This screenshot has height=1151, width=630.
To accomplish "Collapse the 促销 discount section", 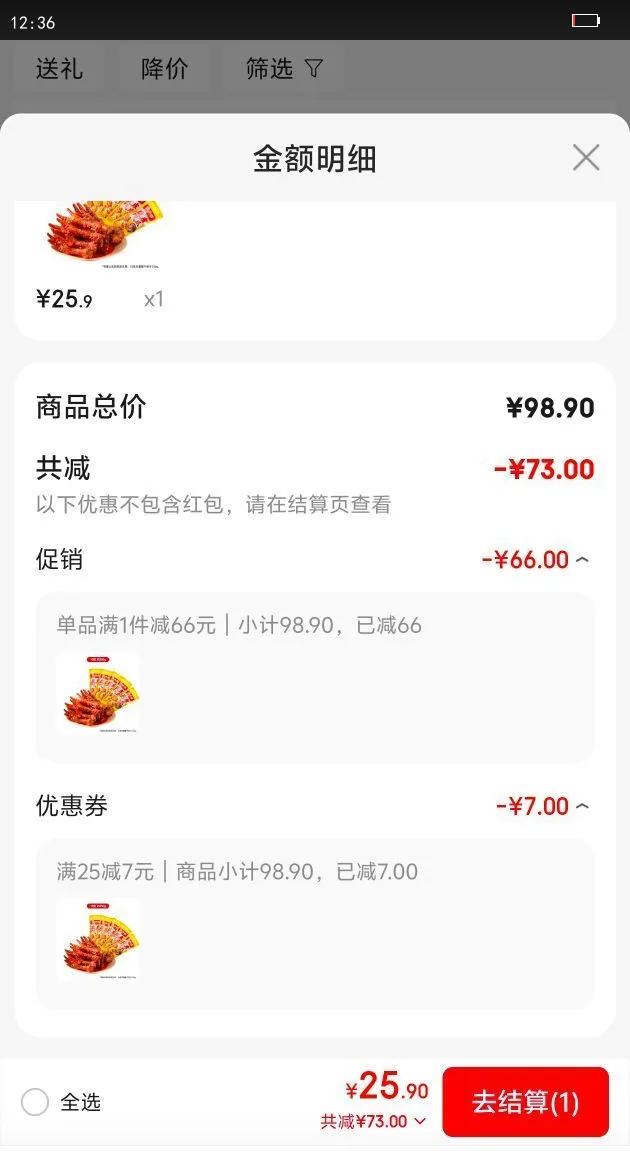I will (x=582, y=560).
